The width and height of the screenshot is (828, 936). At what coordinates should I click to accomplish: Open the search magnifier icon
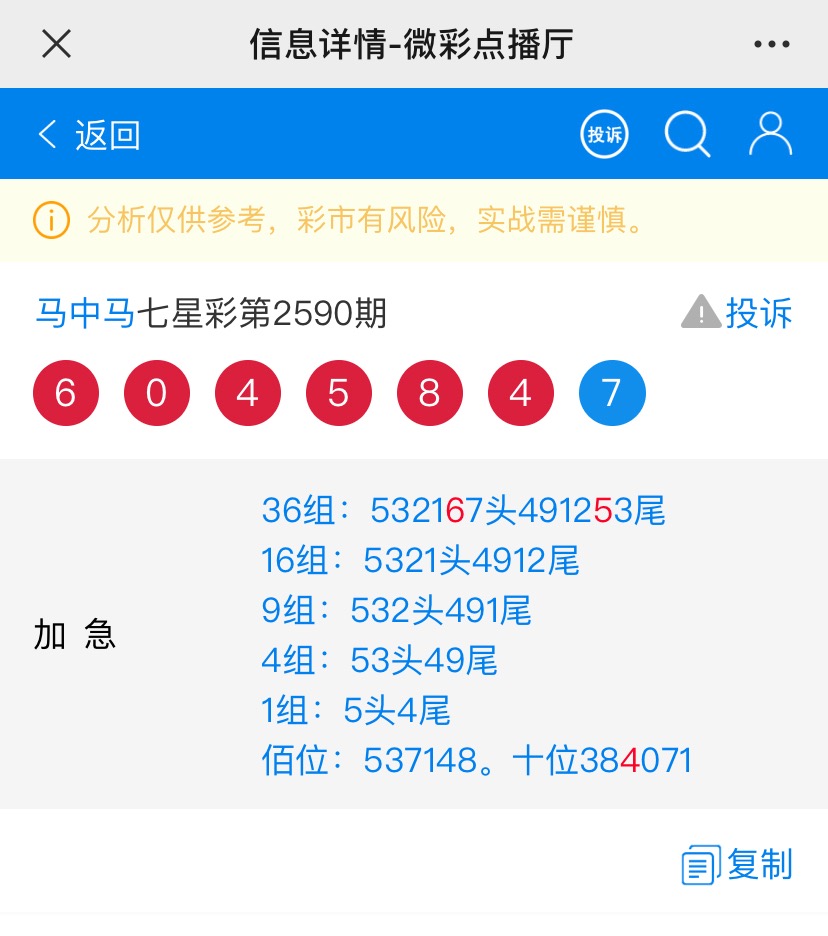coord(687,134)
